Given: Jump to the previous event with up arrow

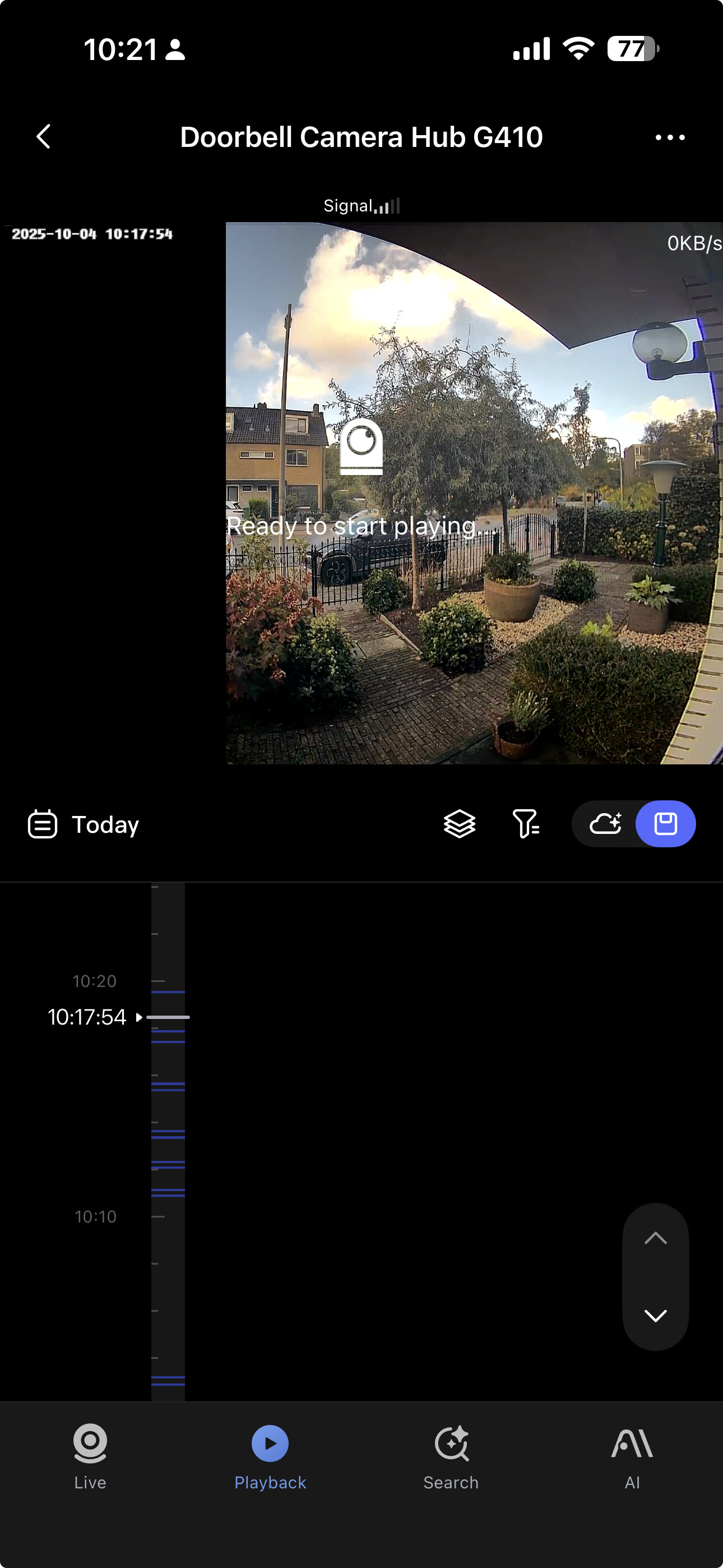Looking at the screenshot, I should click(655, 1239).
